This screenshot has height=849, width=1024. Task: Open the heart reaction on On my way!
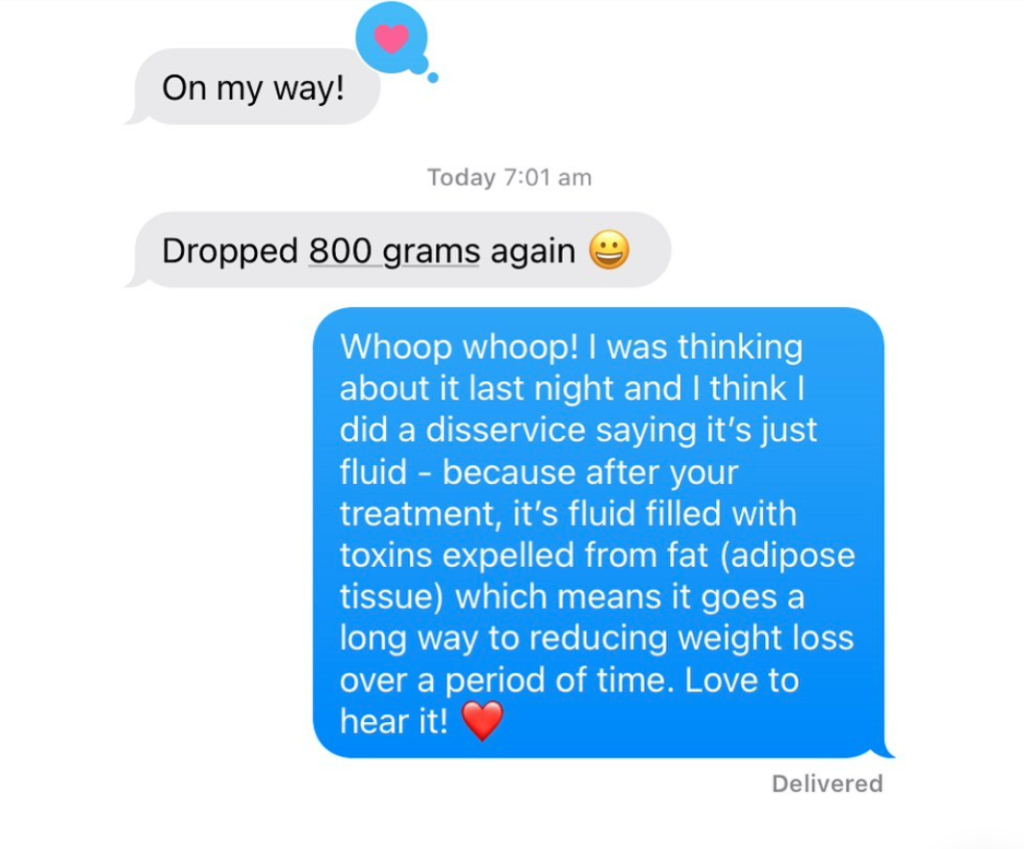[392, 40]
